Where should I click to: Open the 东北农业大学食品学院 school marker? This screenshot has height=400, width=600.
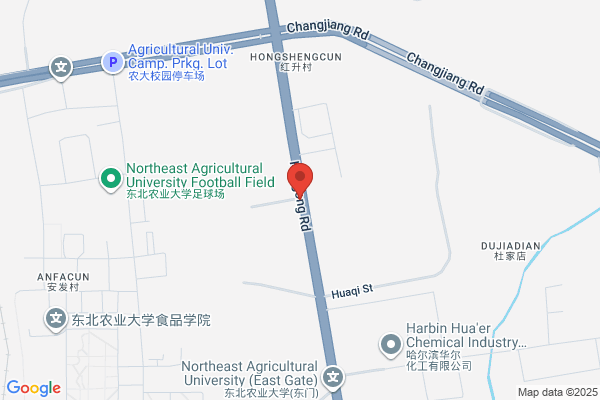click(x=56, y=319)
